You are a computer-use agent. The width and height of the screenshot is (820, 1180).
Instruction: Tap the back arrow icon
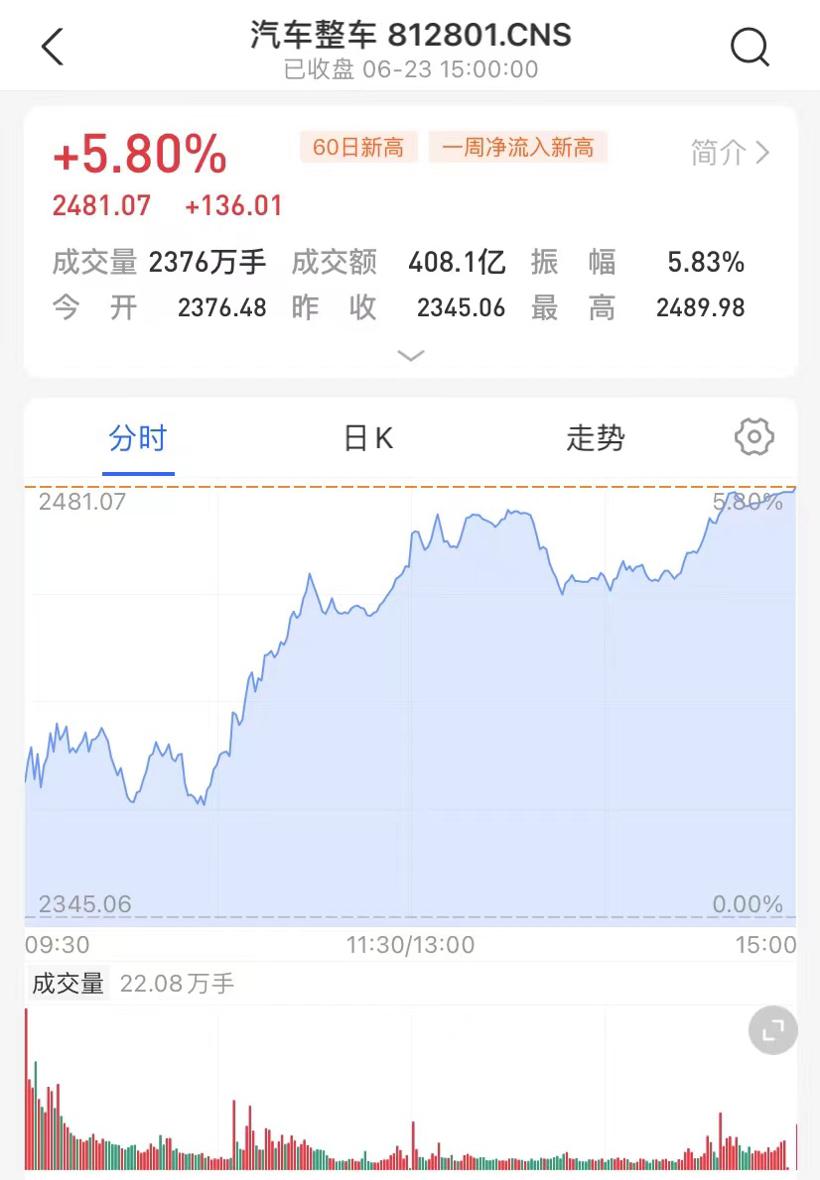[x=52, y=45]
